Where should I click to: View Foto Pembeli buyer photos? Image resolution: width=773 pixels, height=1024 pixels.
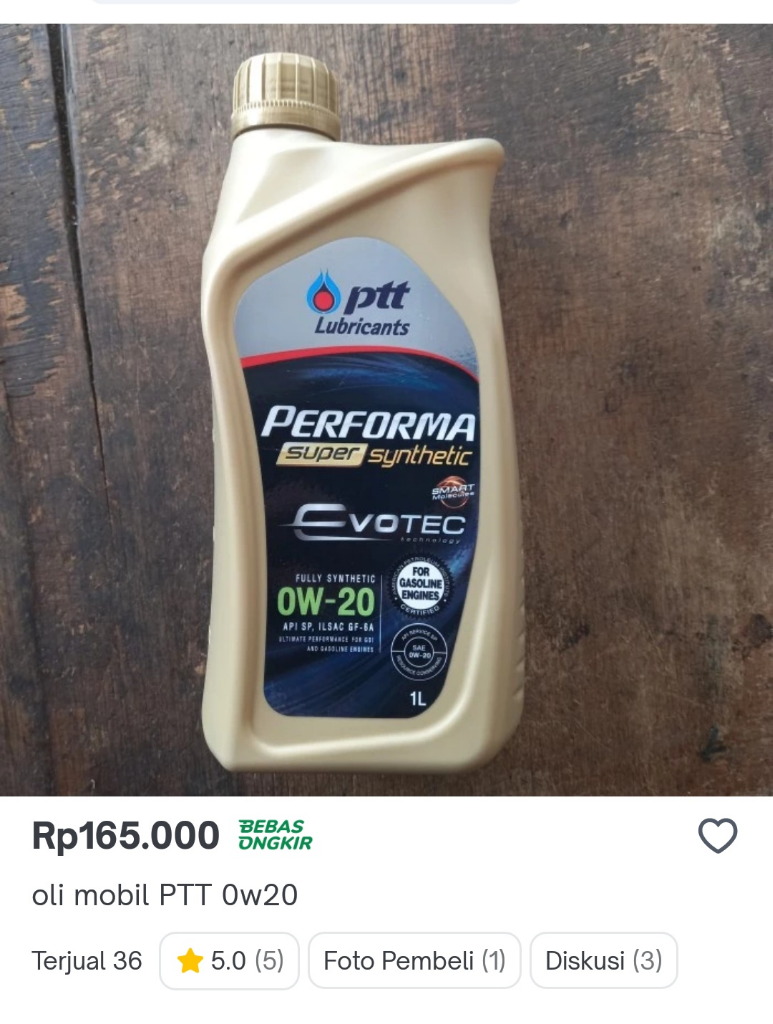[414, 961]
